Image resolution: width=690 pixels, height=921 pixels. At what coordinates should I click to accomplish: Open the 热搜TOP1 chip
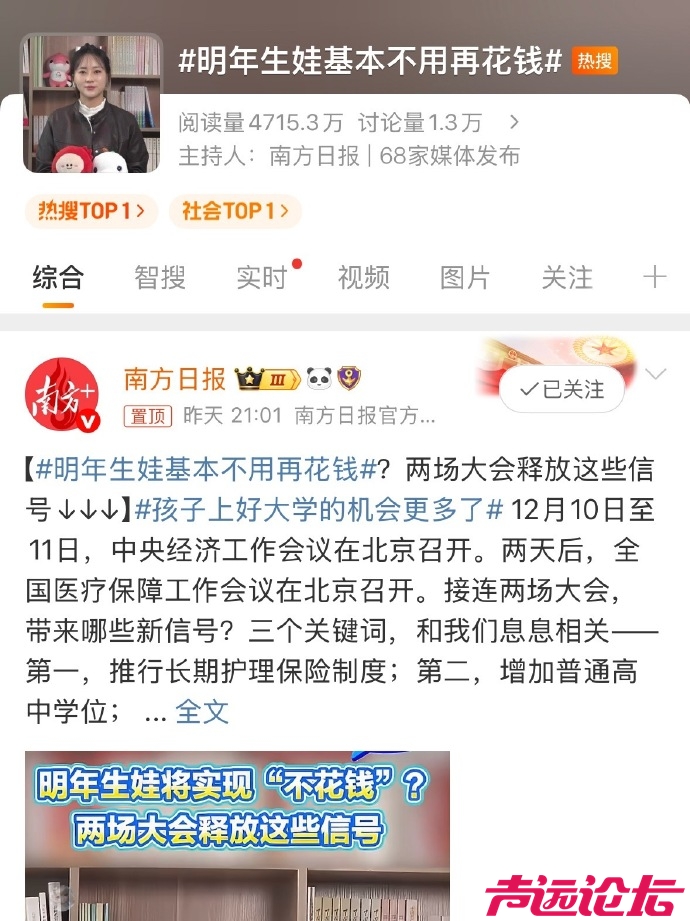[91, 211]
